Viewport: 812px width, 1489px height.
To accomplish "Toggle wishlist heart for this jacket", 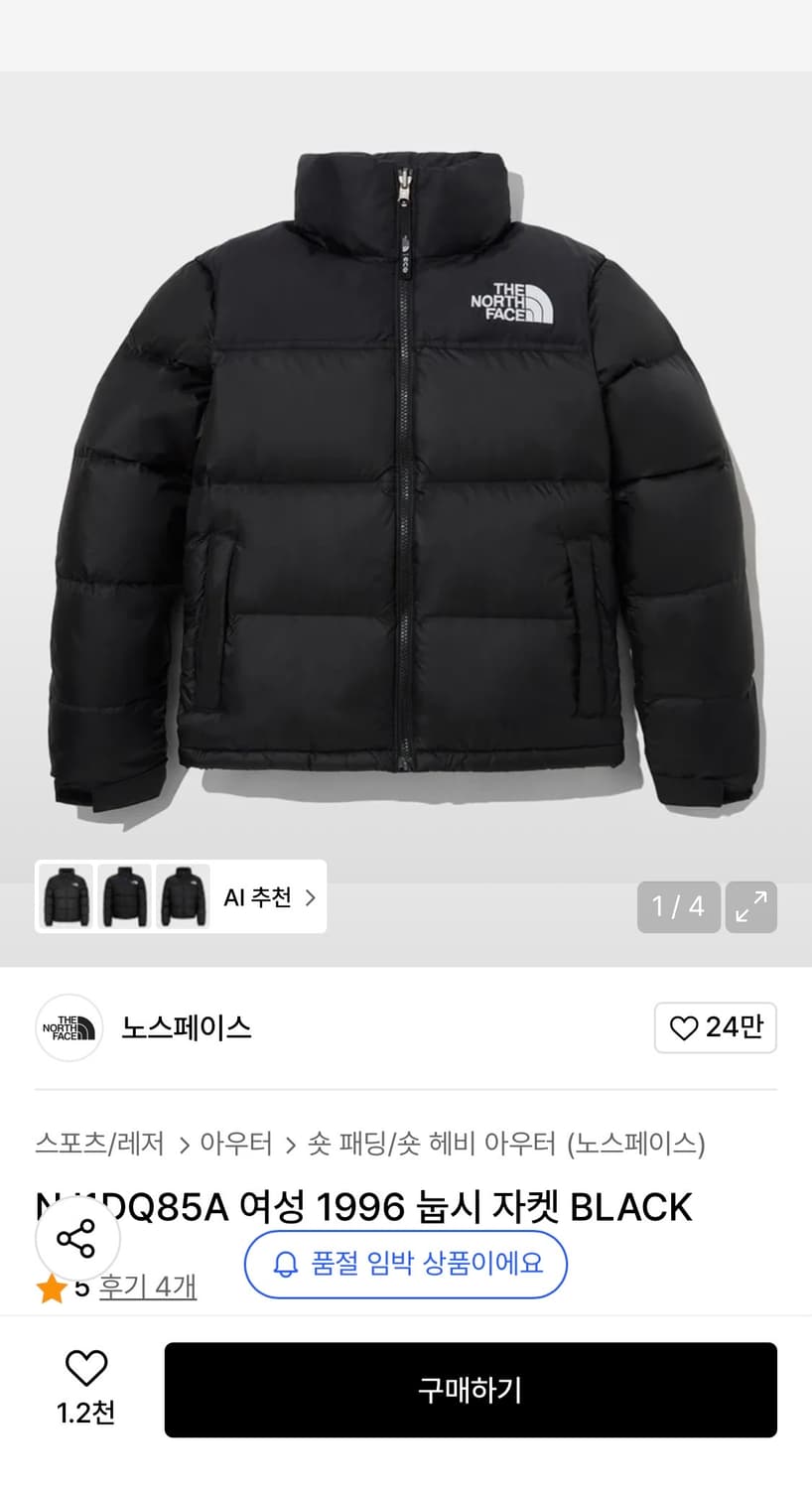I will pos(87,1368).
